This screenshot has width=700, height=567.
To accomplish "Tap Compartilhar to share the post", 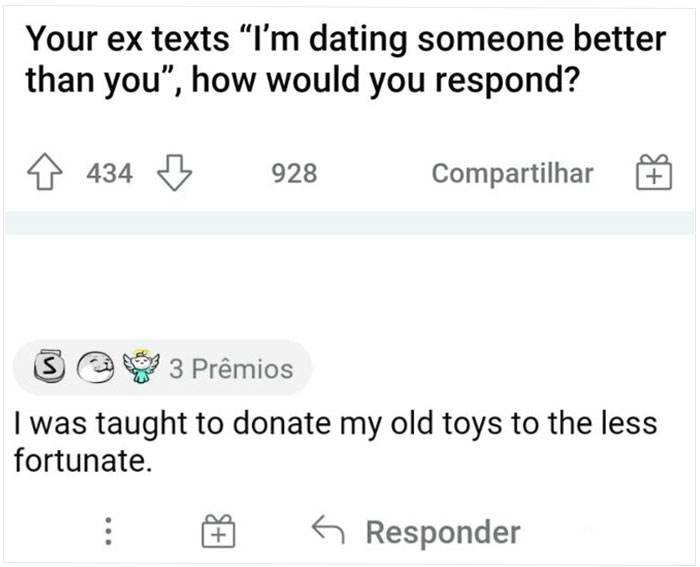I will (512, 173).
